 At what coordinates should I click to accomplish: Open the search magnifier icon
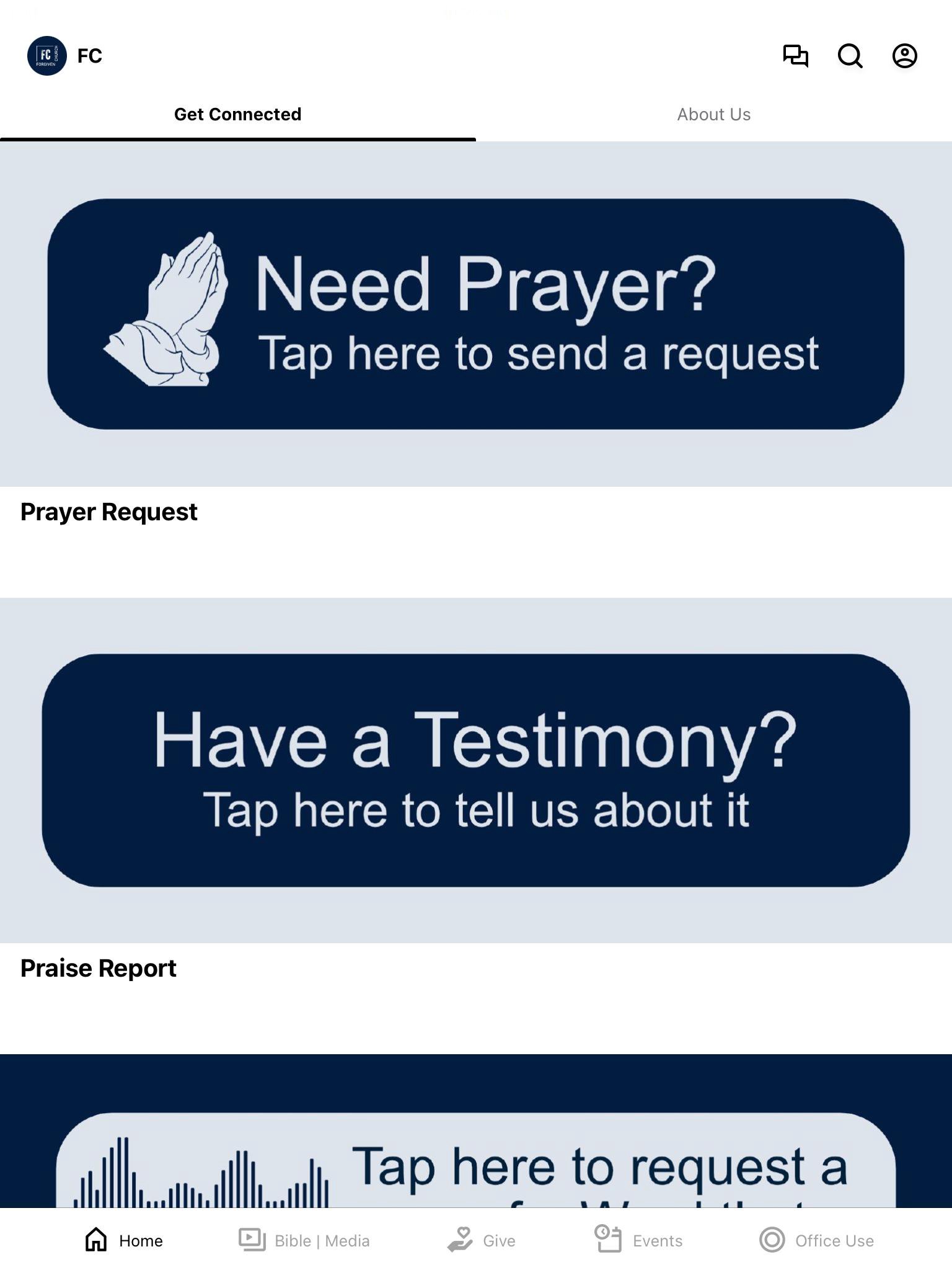850,56
